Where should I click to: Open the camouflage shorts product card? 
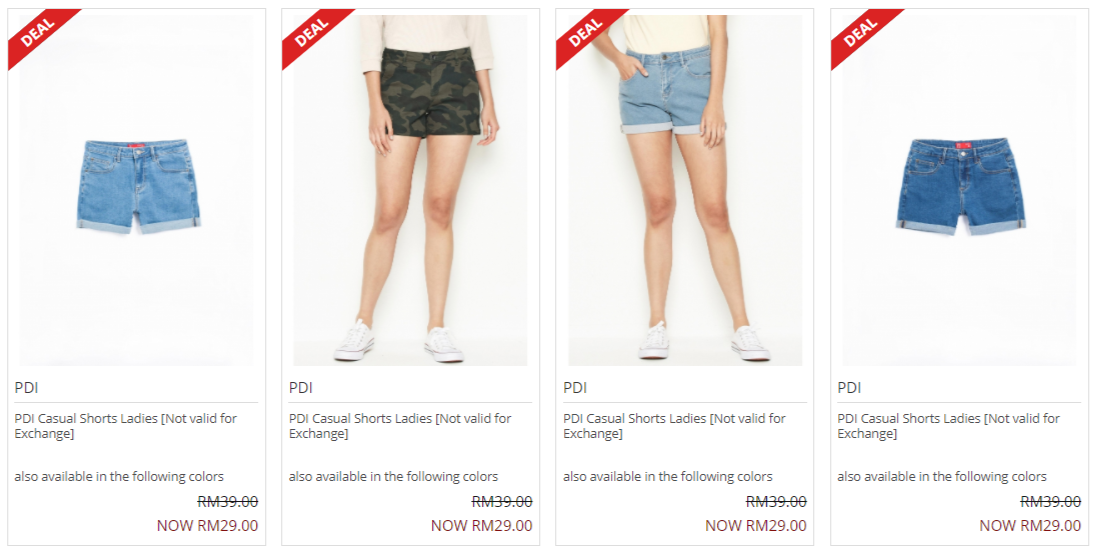pyautogui.click(x=410, y=190)
